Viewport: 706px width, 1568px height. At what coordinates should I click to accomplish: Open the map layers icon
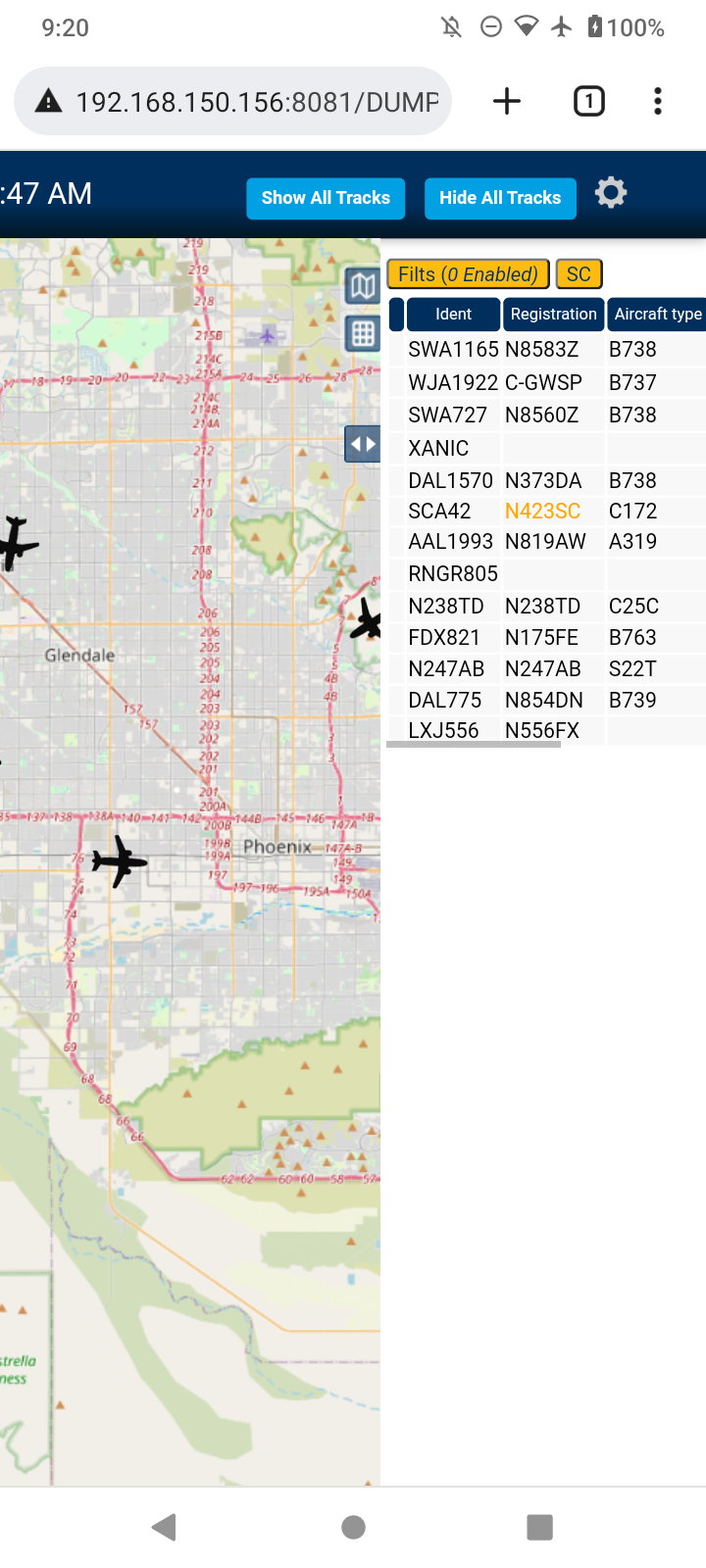point(363,286)
